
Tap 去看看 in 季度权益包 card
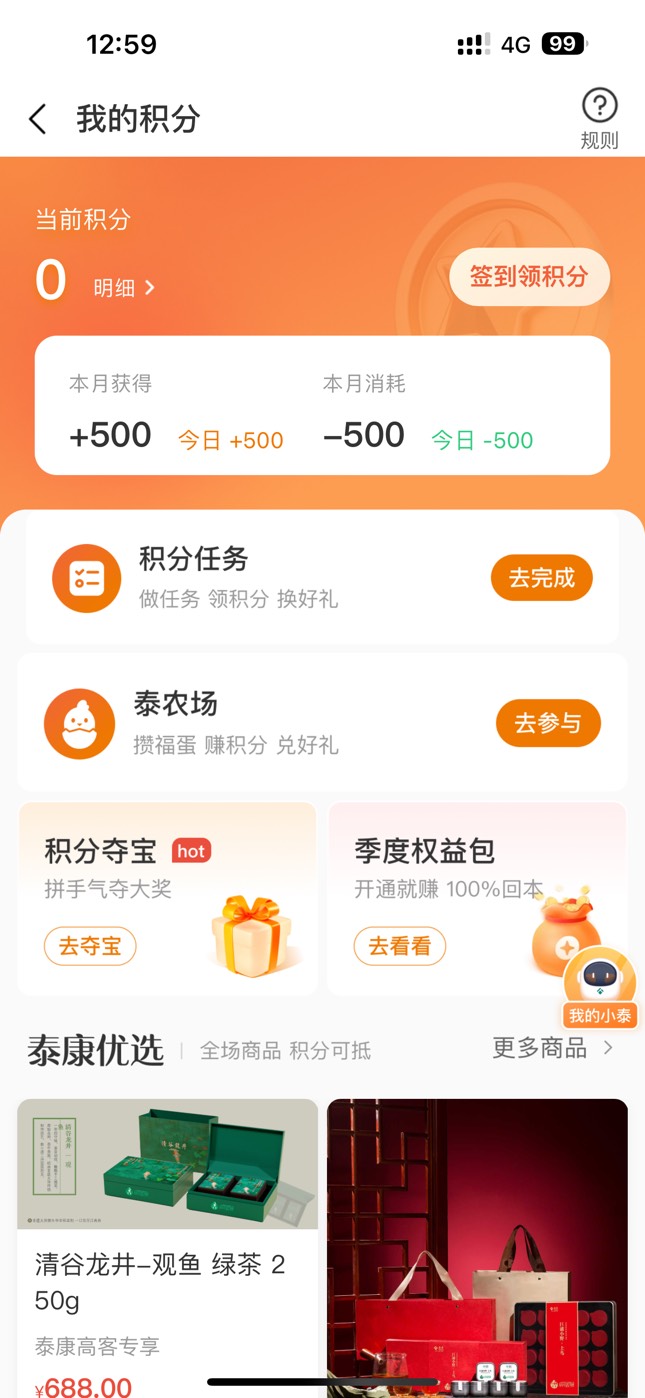pos(400,946)
